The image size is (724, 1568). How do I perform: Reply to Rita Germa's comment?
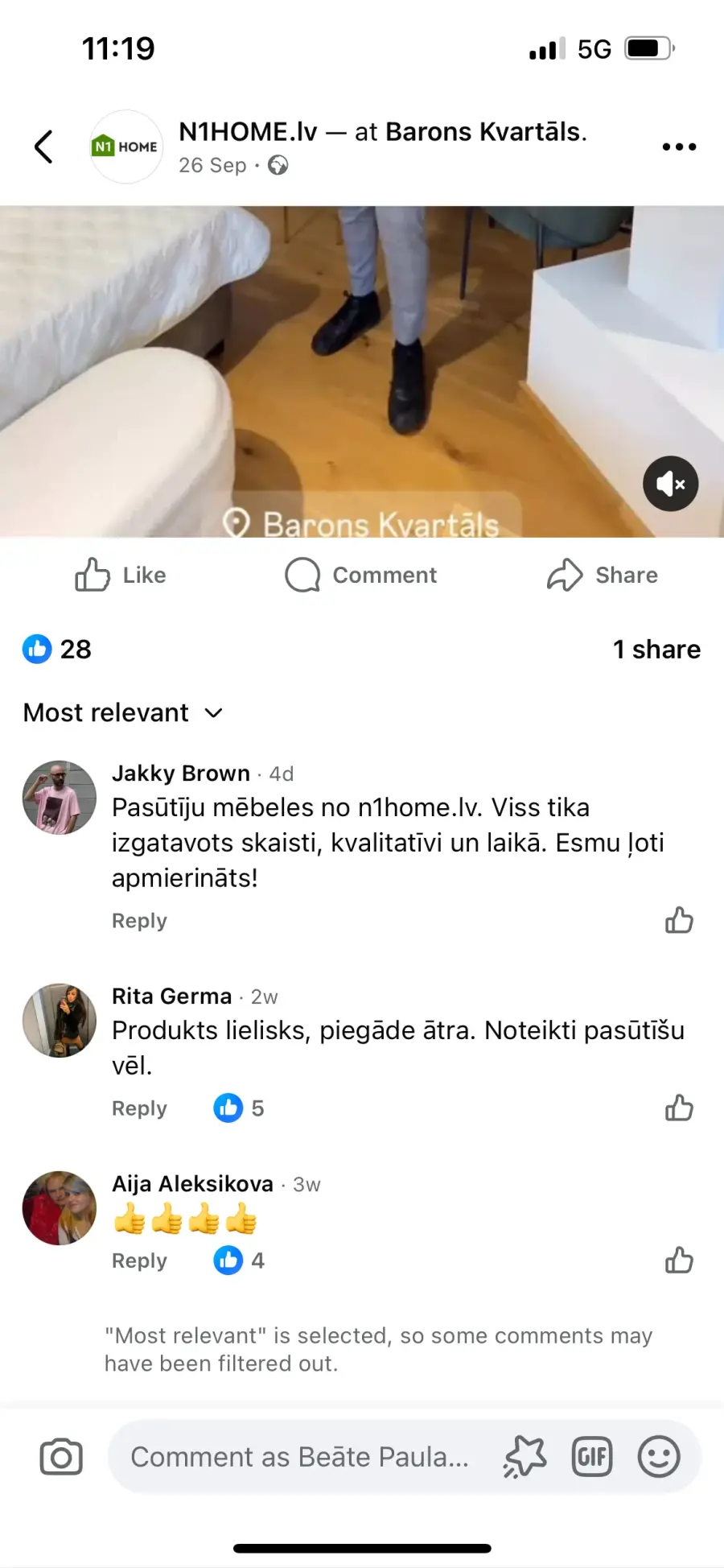tap(139, 1108)
